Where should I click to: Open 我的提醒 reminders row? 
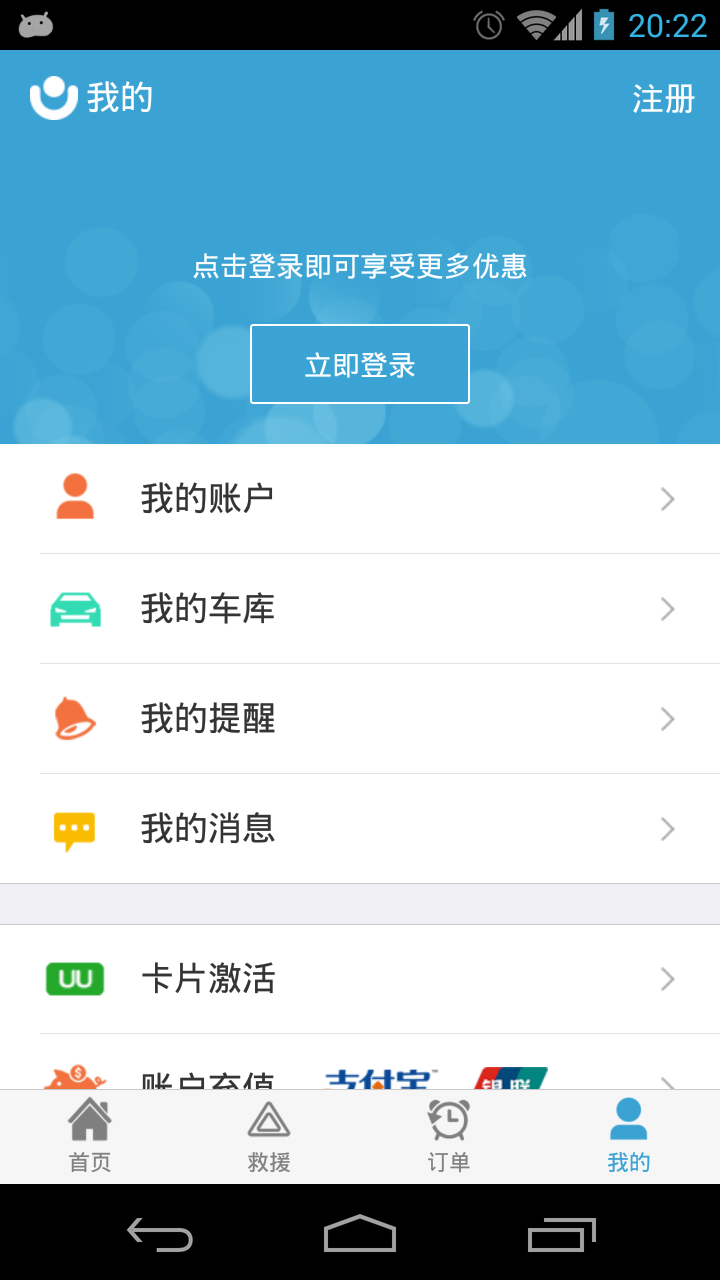(360, 719)
